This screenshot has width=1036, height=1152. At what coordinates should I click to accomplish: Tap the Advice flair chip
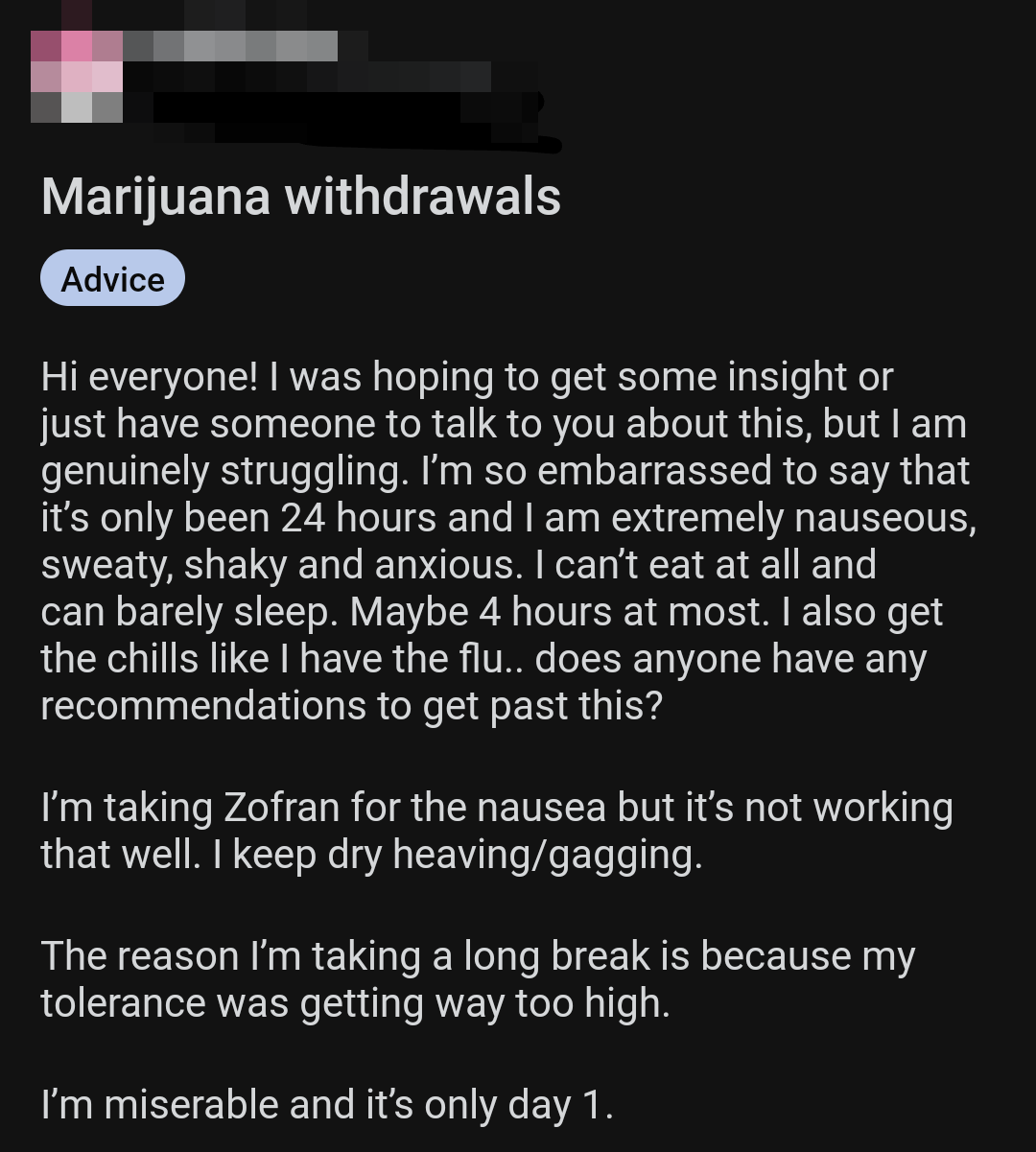coord(112,279)
